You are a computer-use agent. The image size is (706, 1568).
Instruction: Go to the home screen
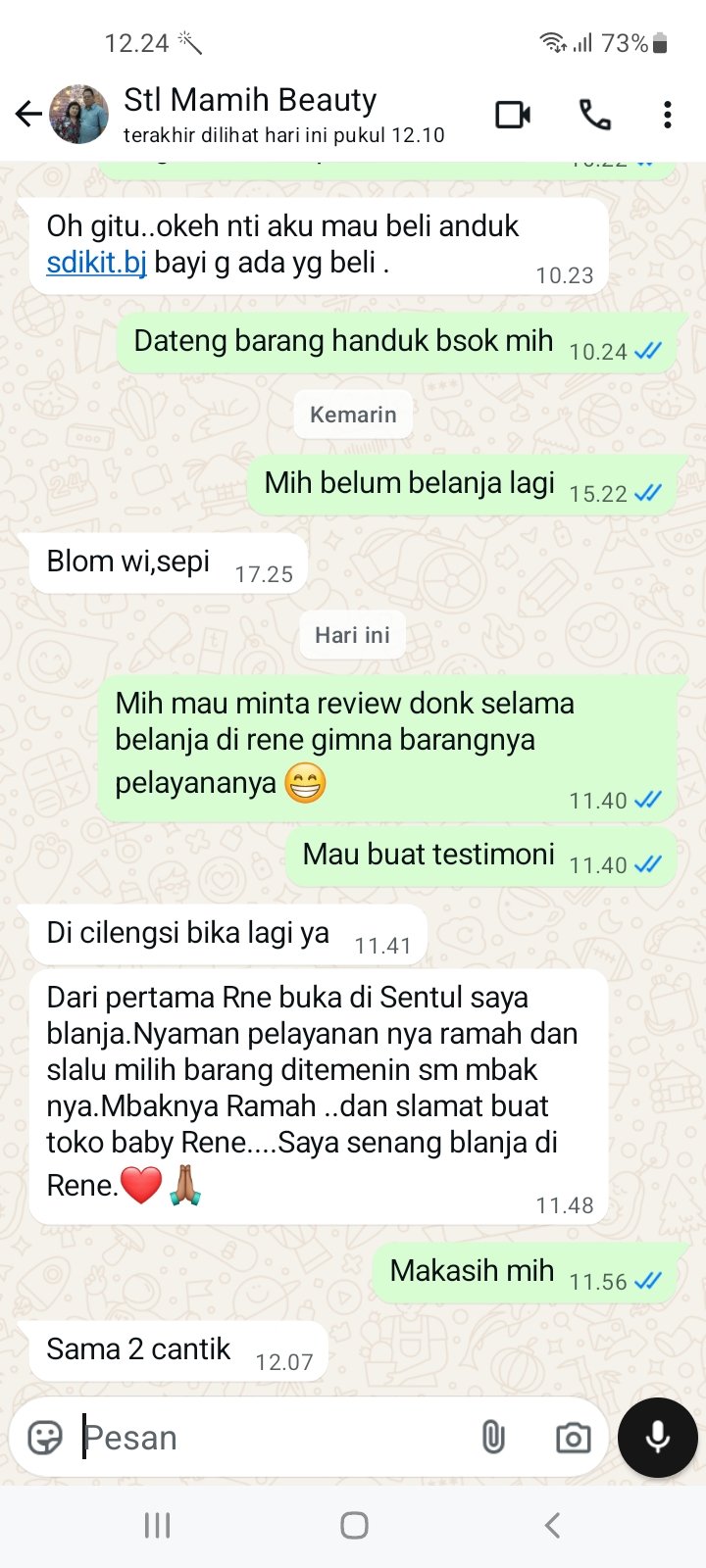[x=354, y=1525]
